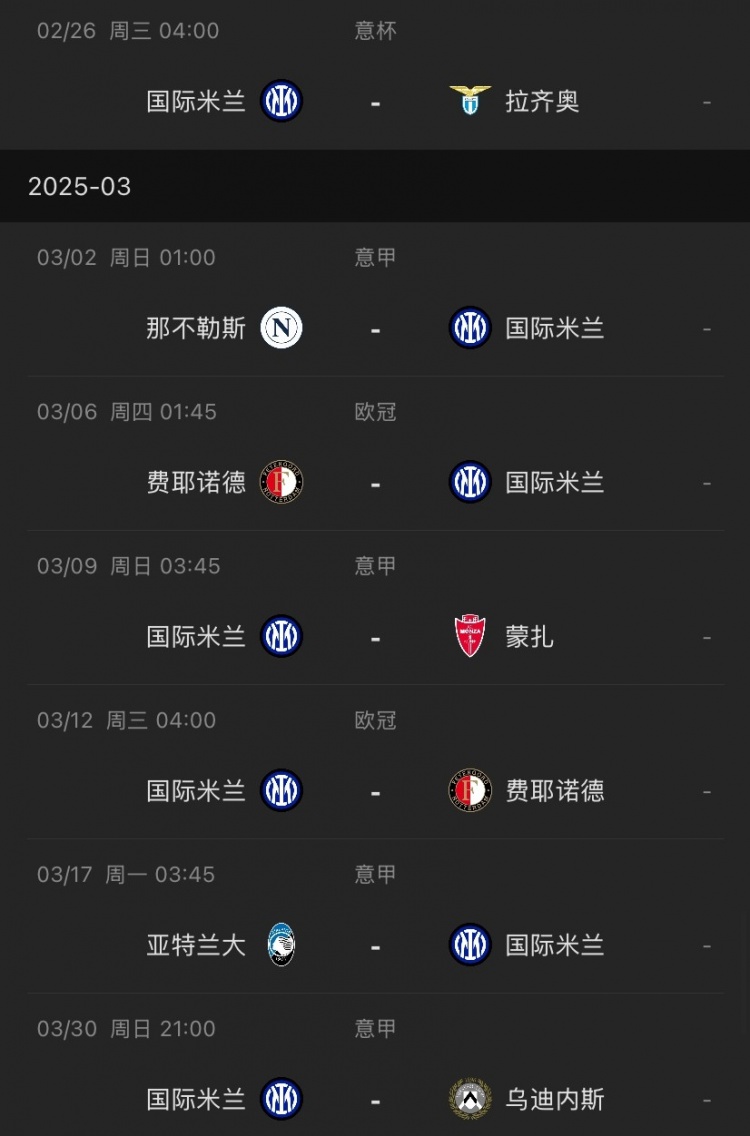
Task: Open the 03/12 国际米兰 vs 费耶诺德 match
Action: (x=375, y=791)
